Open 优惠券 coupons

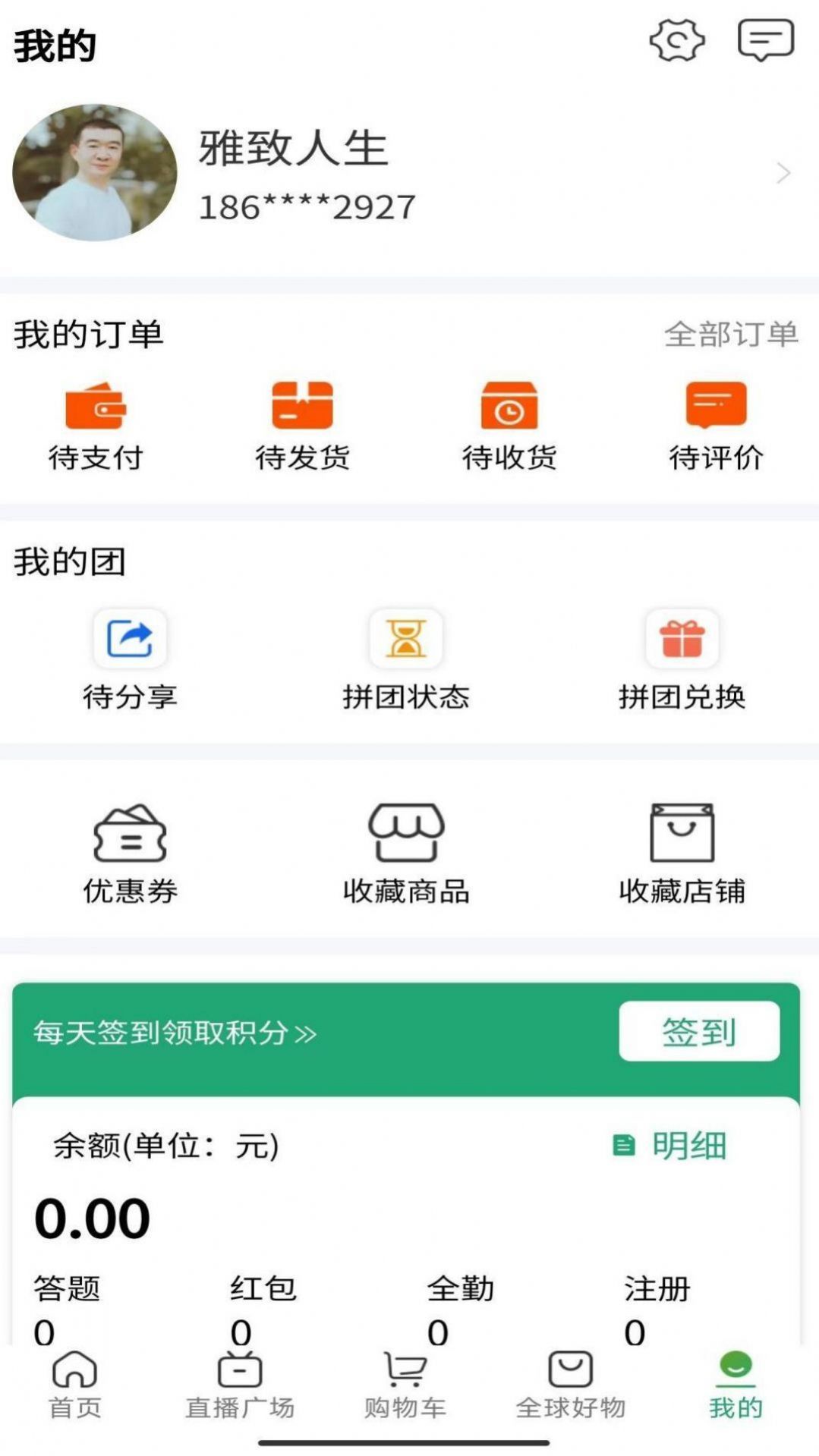[x=130, y=854]
